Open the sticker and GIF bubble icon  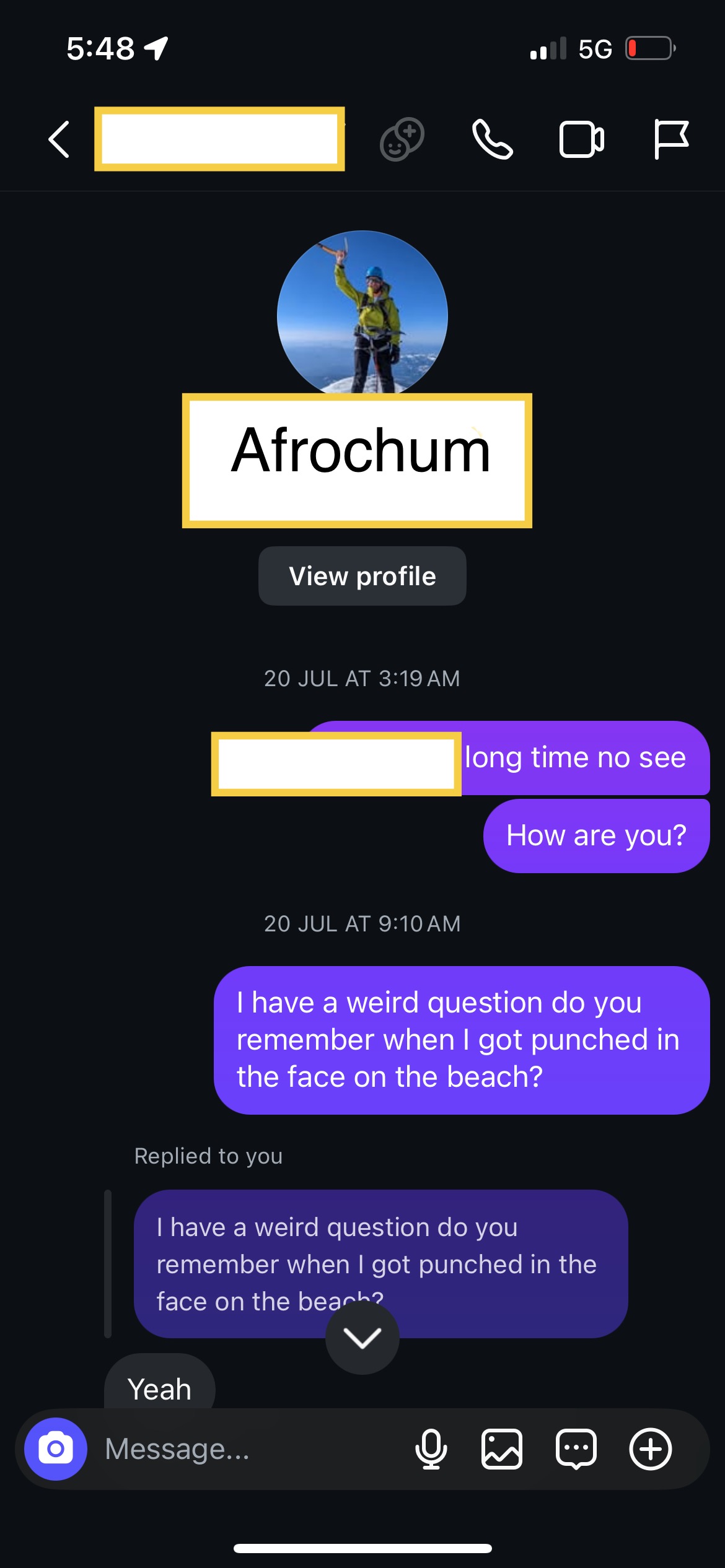click(576, 1449)
